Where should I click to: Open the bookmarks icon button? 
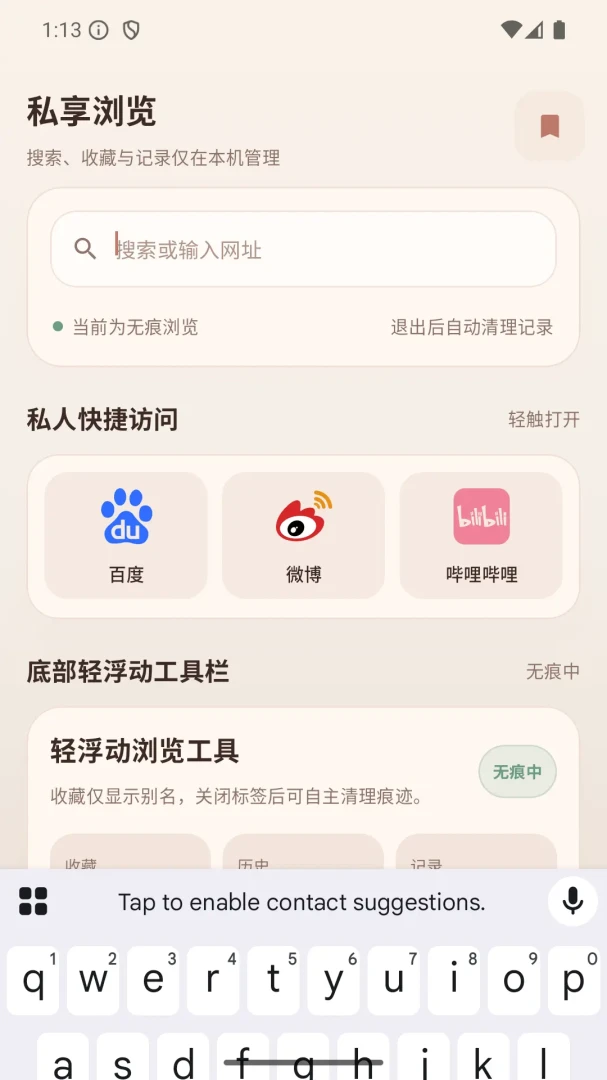point(549,126)
